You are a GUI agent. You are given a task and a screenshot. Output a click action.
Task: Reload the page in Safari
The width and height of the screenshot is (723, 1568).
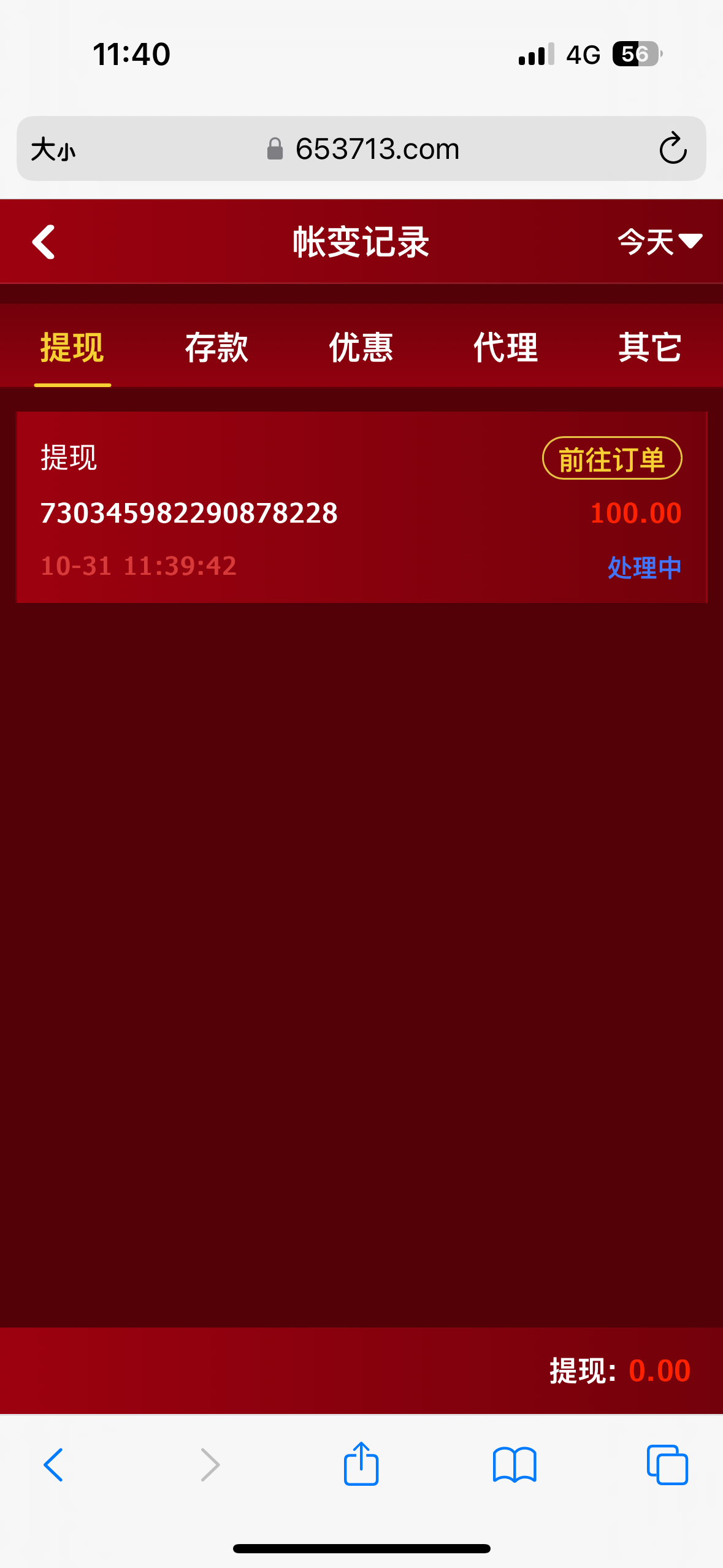click(x=673, y=148)
